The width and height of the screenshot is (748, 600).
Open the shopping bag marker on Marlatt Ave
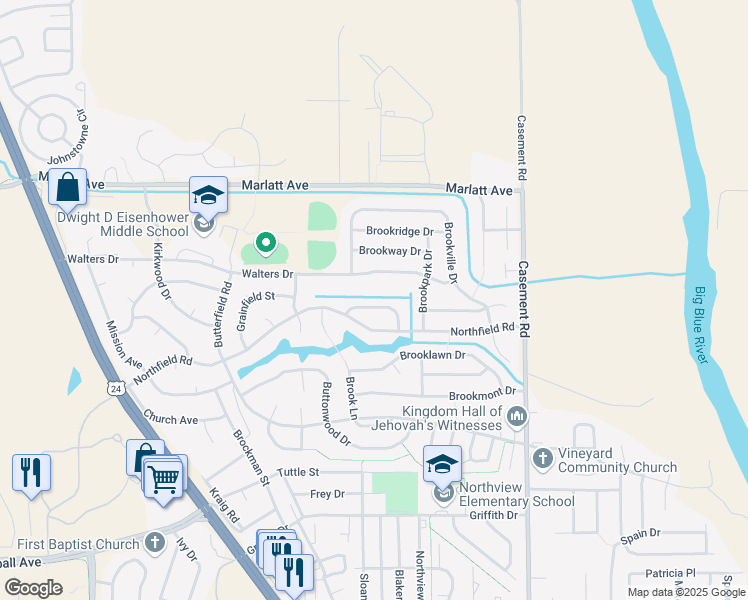coord(66,187)
